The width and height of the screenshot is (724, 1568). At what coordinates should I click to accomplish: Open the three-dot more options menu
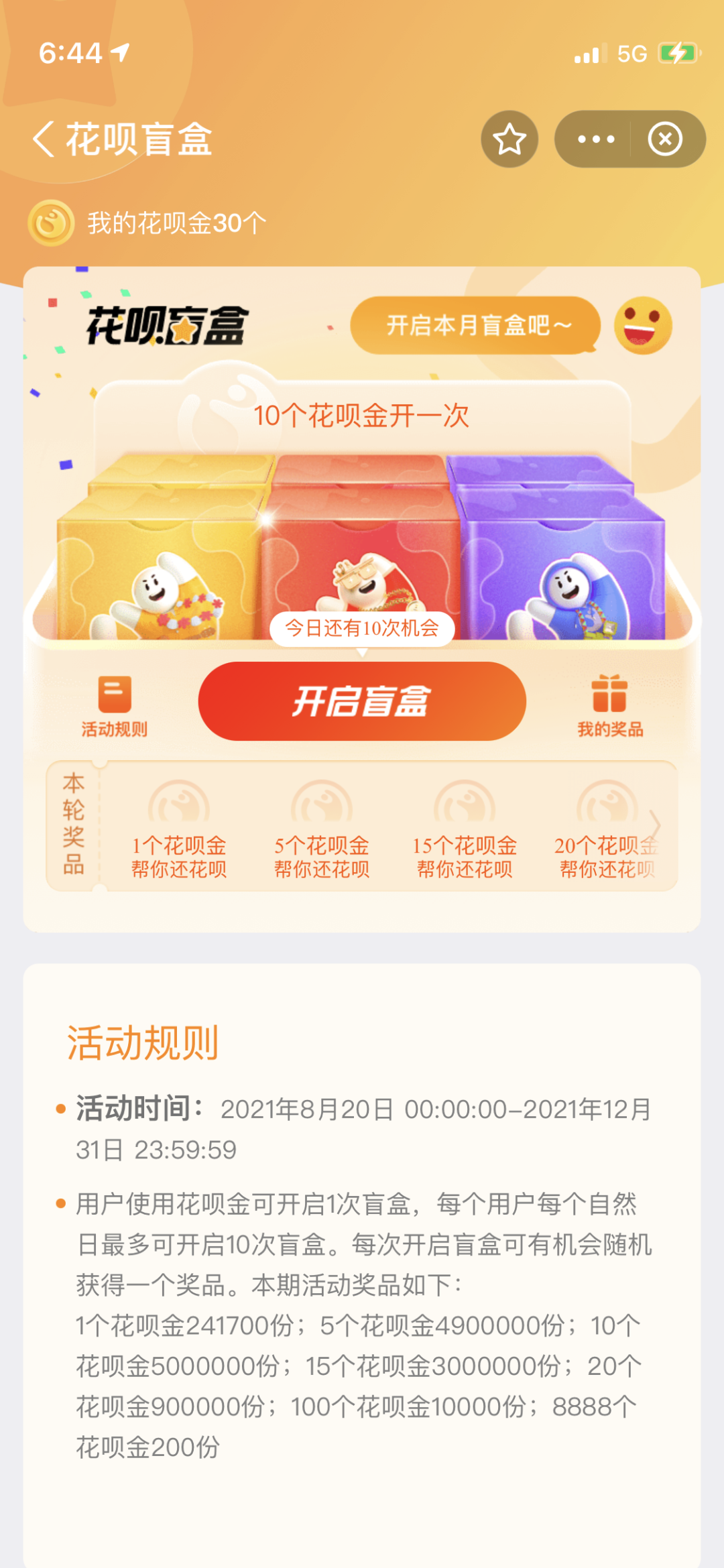tap(595, 139)
